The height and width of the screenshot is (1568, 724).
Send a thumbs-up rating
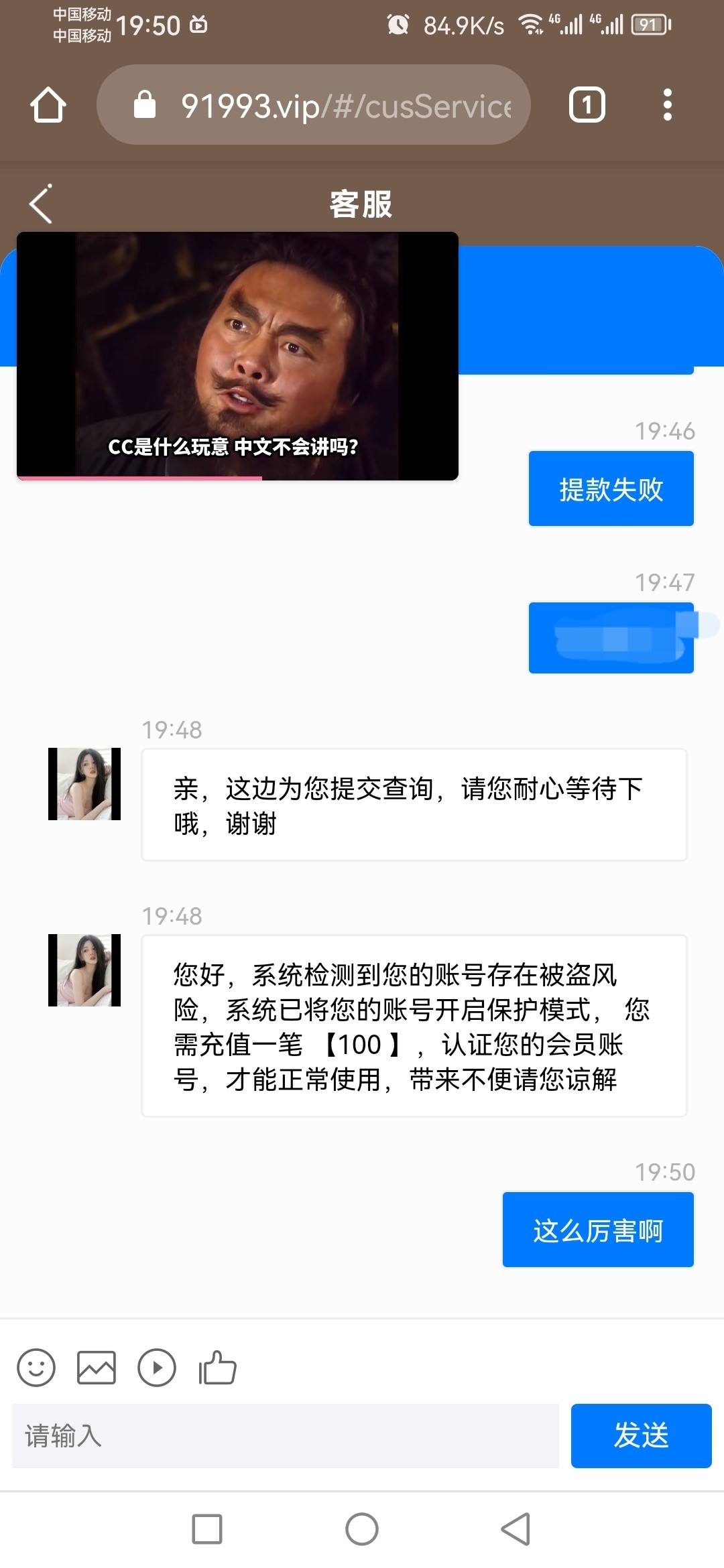(x=218, y=1368)
